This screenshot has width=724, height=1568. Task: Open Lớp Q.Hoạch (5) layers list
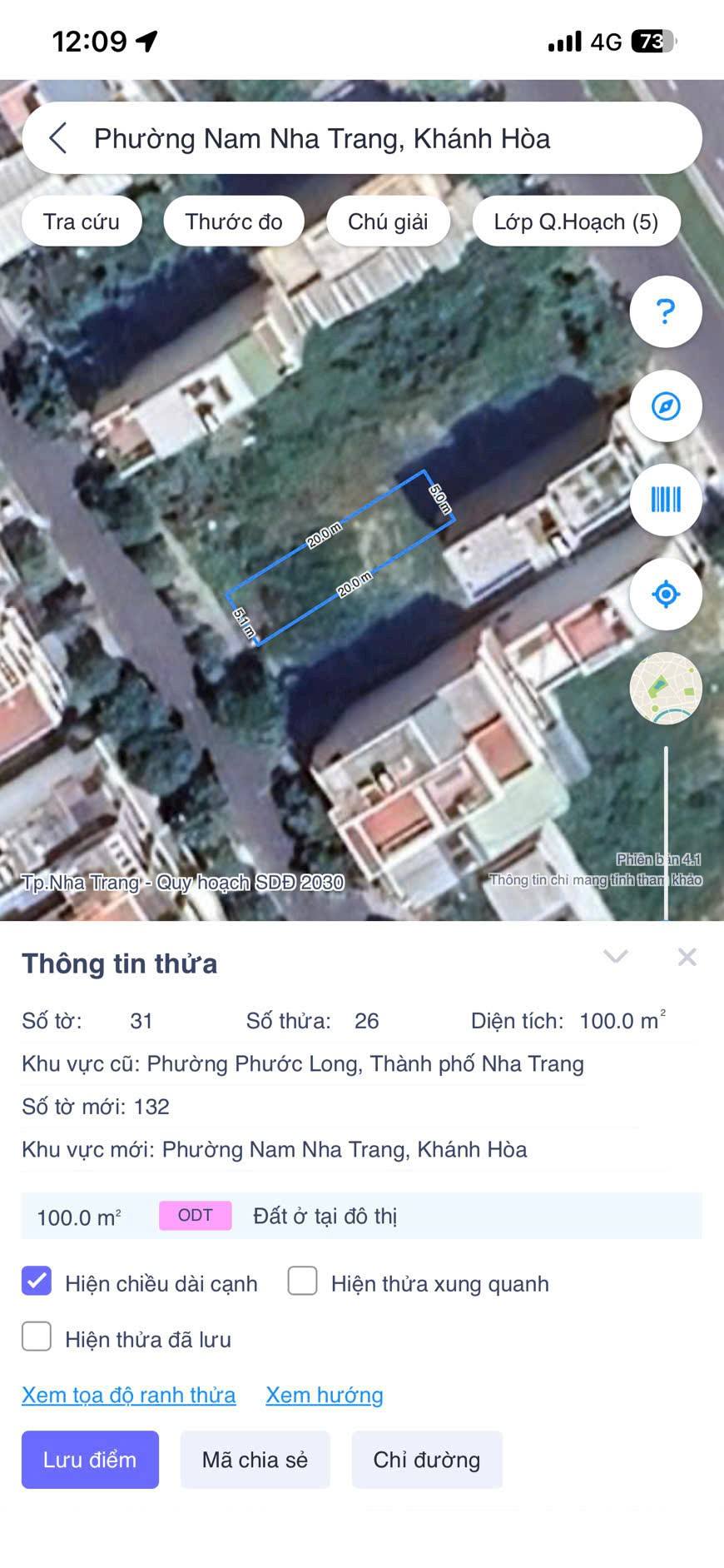[x=575, y=222]
